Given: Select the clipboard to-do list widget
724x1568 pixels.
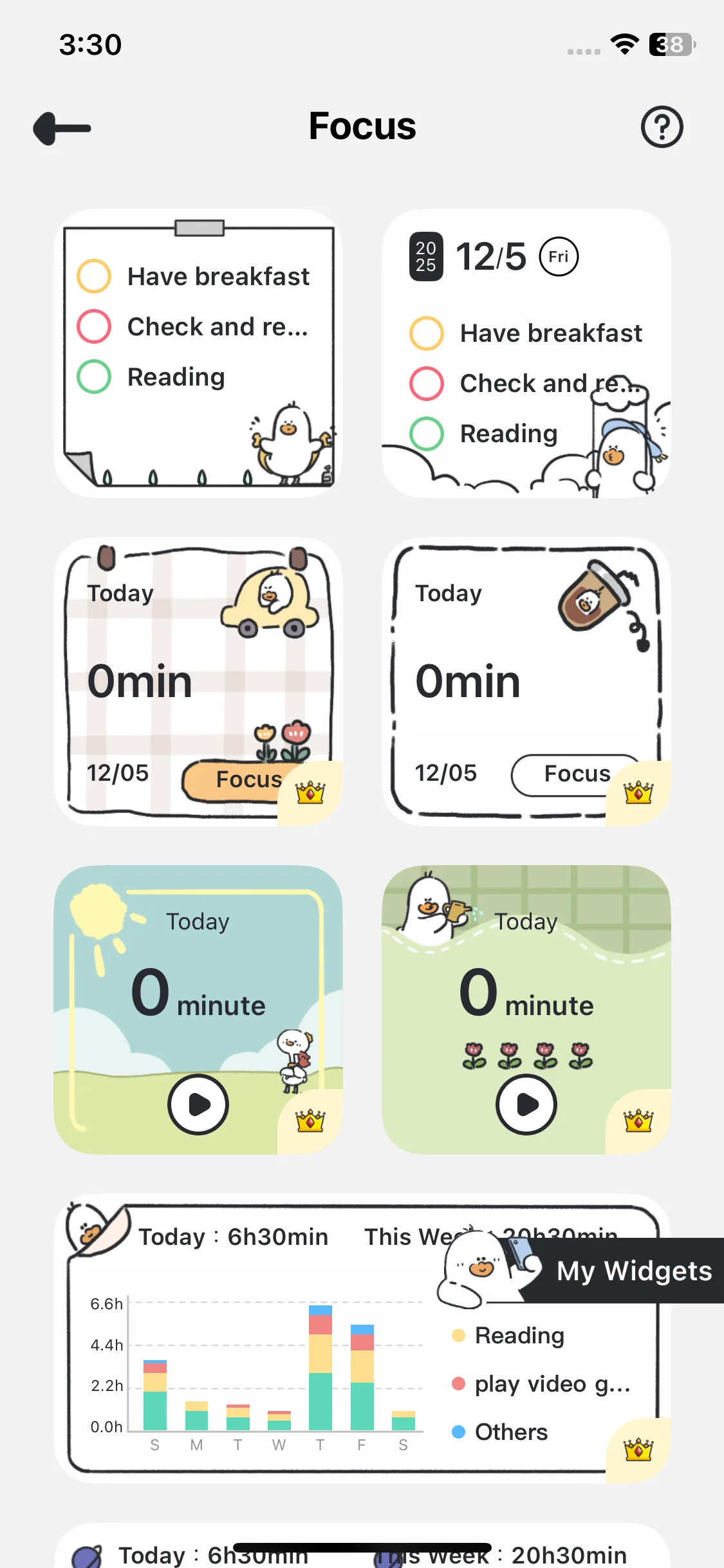Looking at the screenshot, I should click(198, 353).
